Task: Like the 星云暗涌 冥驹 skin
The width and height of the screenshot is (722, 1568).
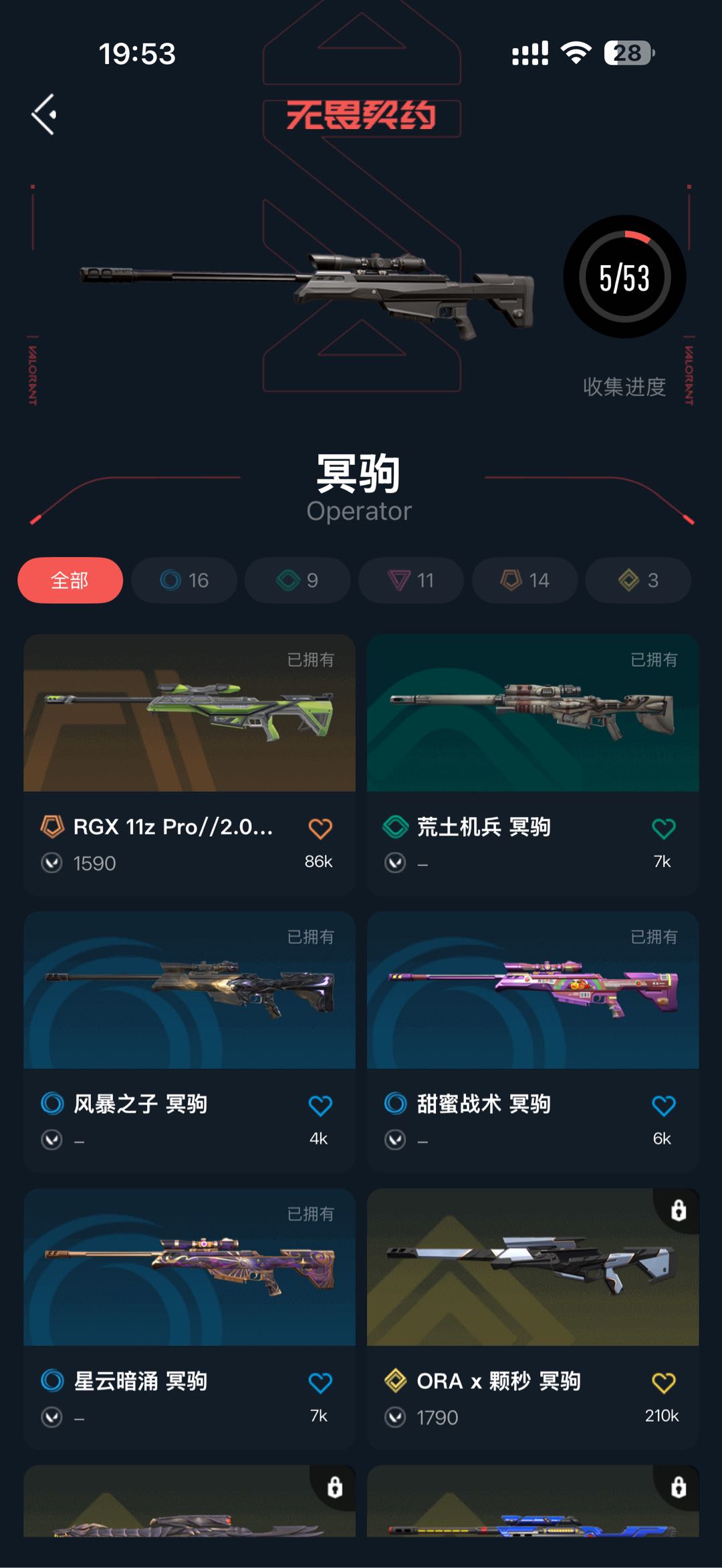Action: click(320, 1383)
